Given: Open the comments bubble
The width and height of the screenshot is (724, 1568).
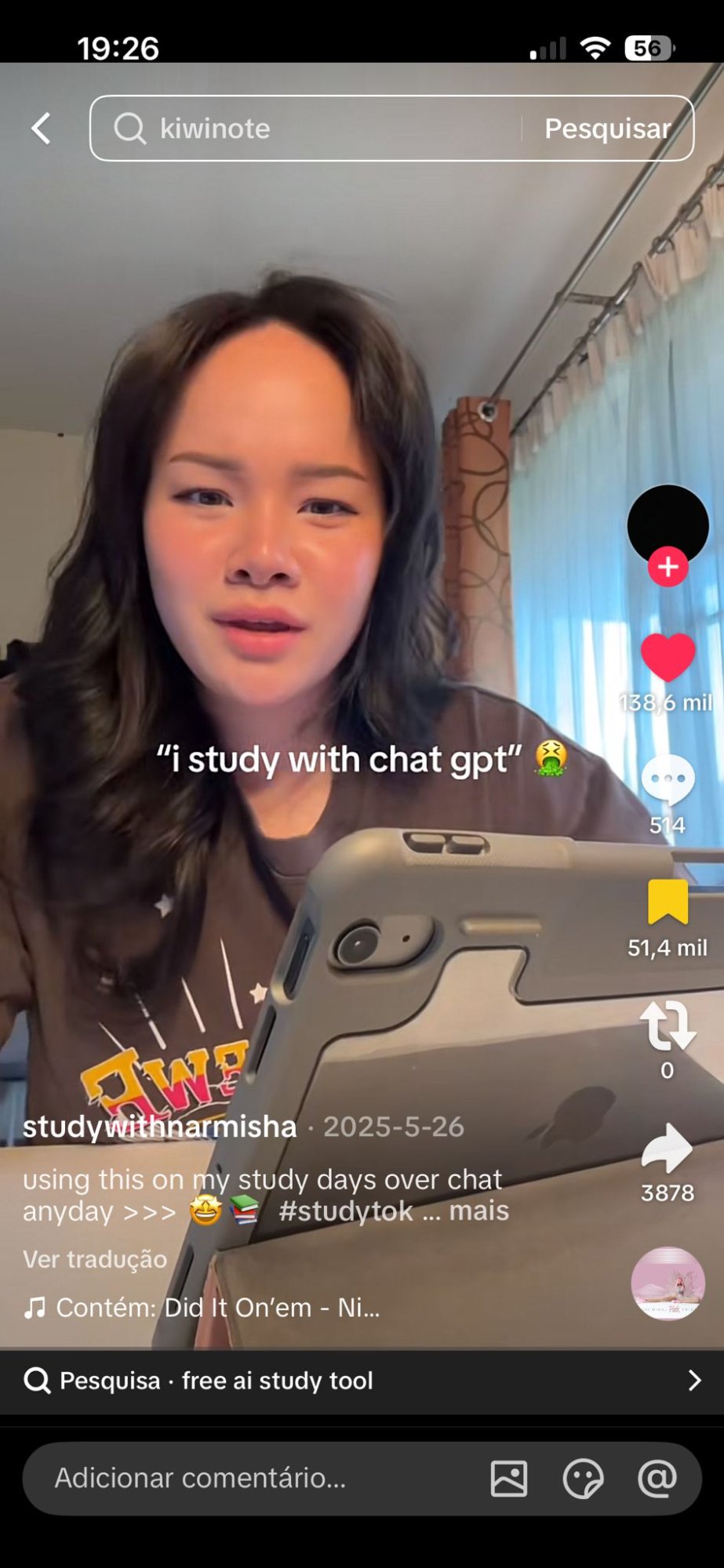Looking at the screenshot, I should (668, 779).
